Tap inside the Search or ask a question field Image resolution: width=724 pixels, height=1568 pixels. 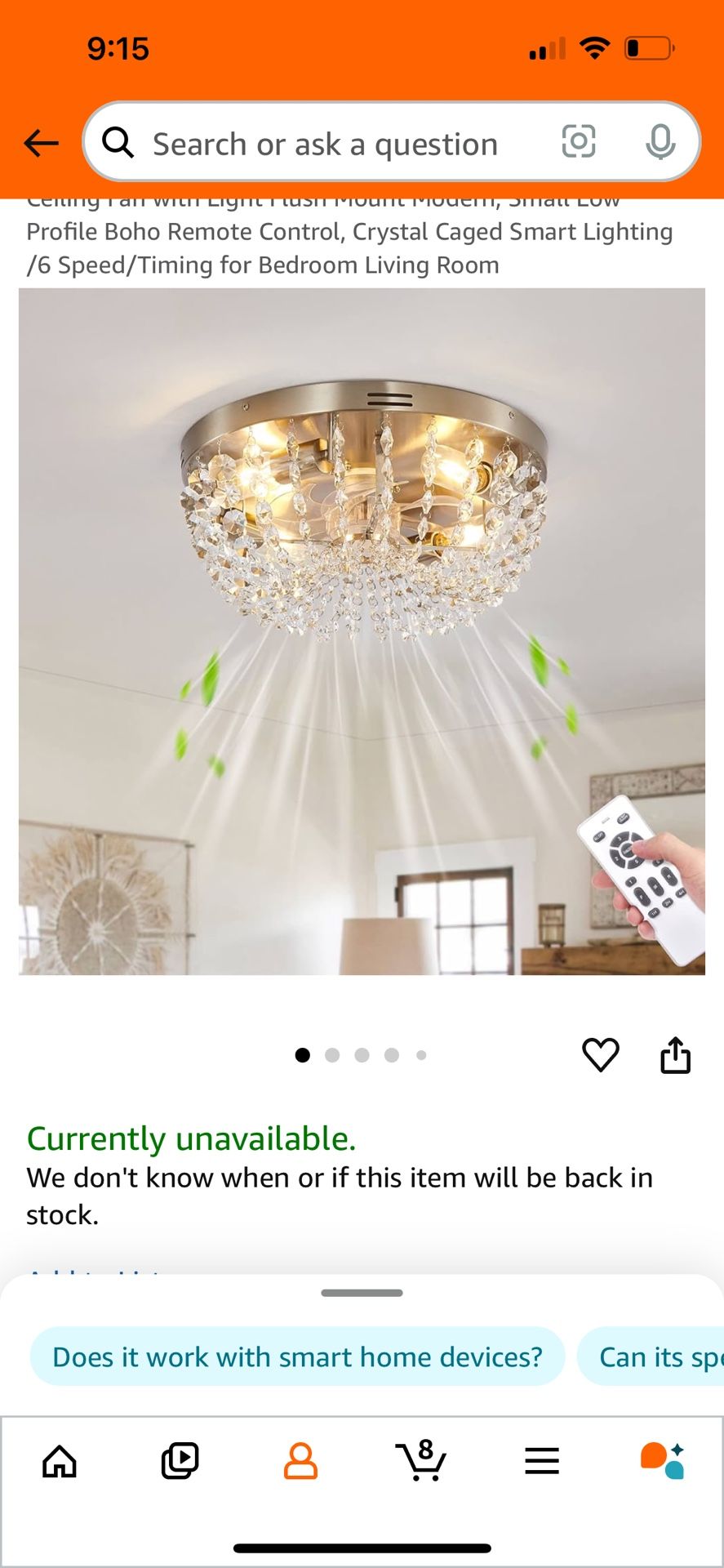[326, 143]
